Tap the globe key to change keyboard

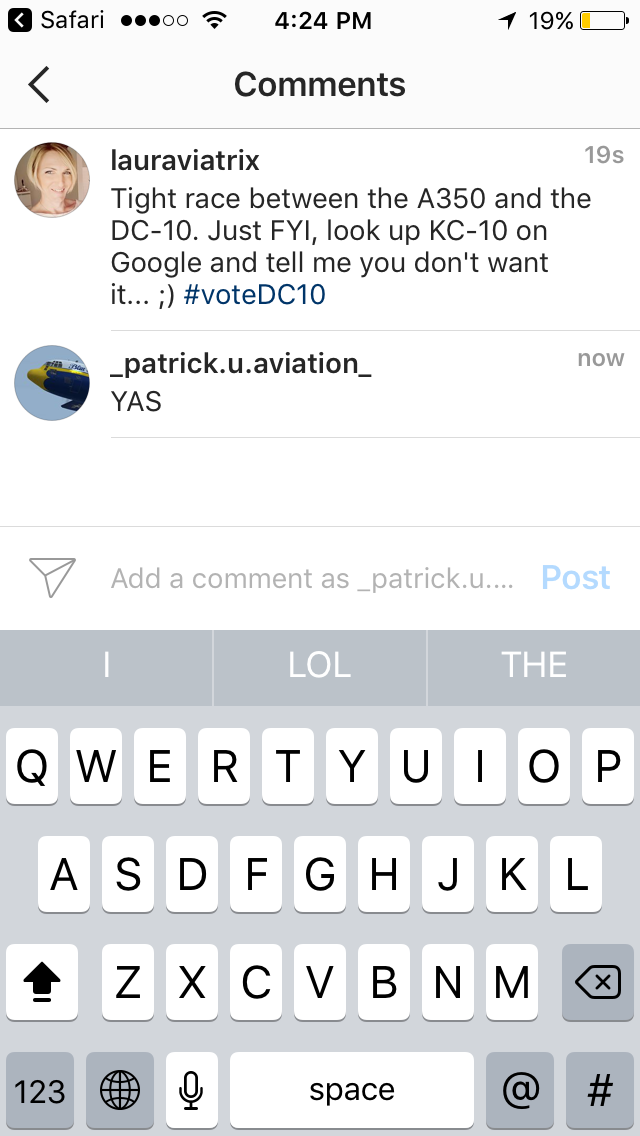click(120, 1090)
